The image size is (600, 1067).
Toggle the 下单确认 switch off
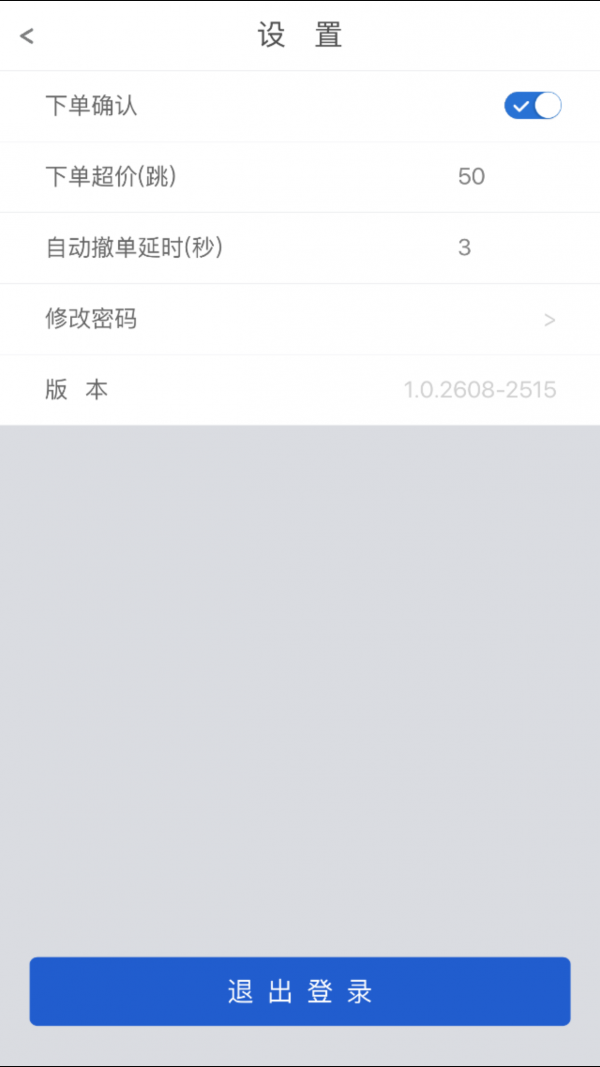pos(532,106)
